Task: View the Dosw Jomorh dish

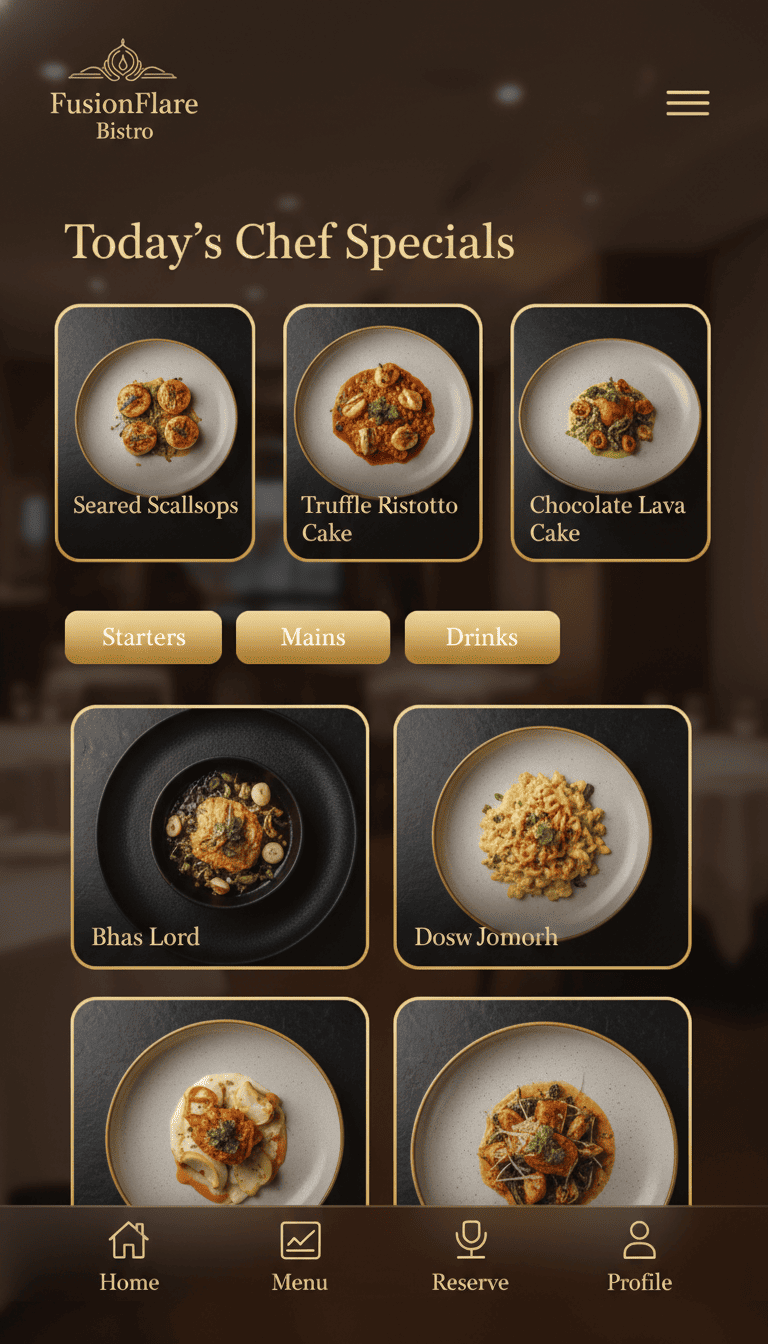Action: pyautogui.click(x=542, y=837)
